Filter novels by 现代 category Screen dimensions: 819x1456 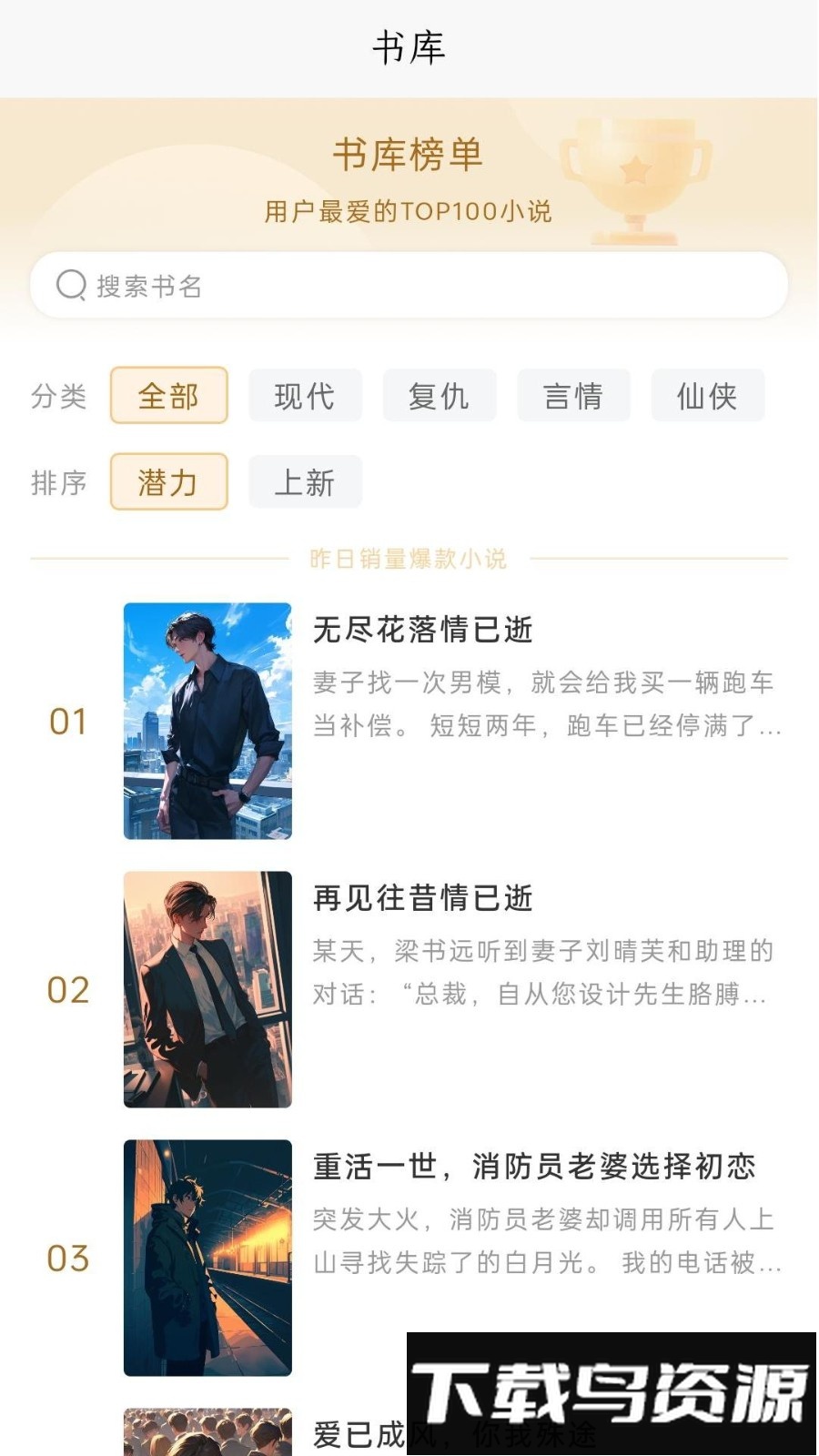tap(305, 396)
